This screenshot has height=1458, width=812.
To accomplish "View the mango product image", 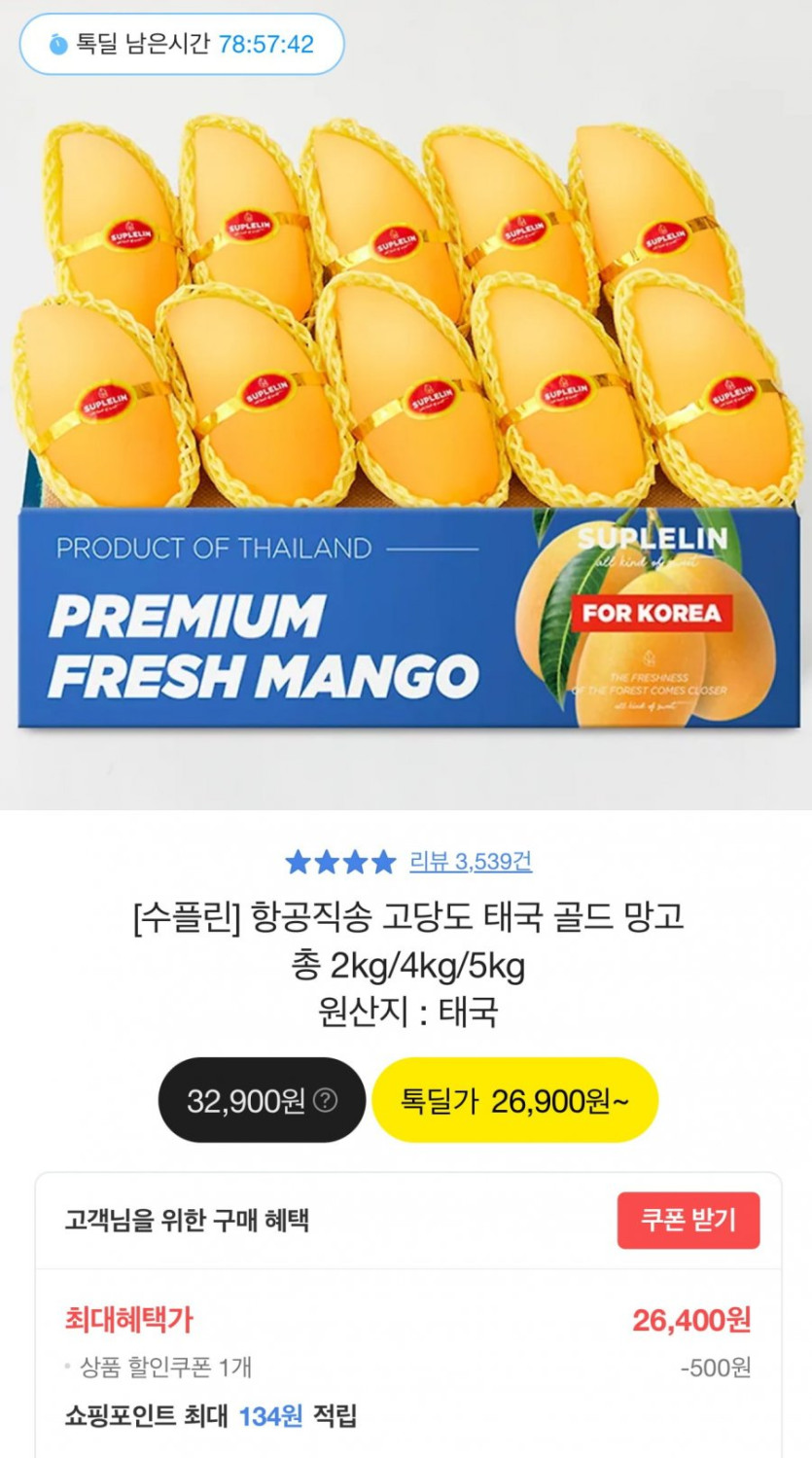I will (x=406, y=409).
